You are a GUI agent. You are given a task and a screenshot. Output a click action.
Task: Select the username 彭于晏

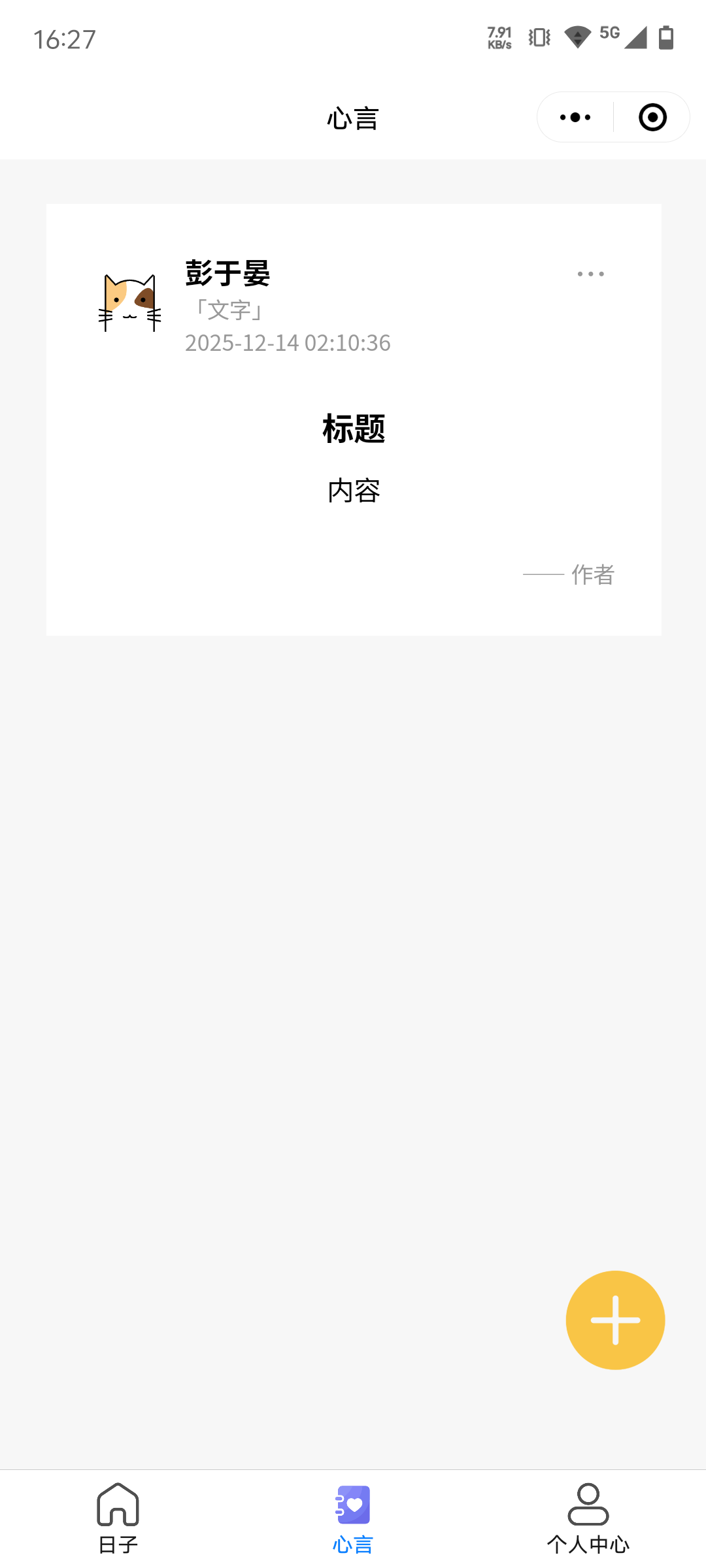pyautogui.click(x=227, y=273)
